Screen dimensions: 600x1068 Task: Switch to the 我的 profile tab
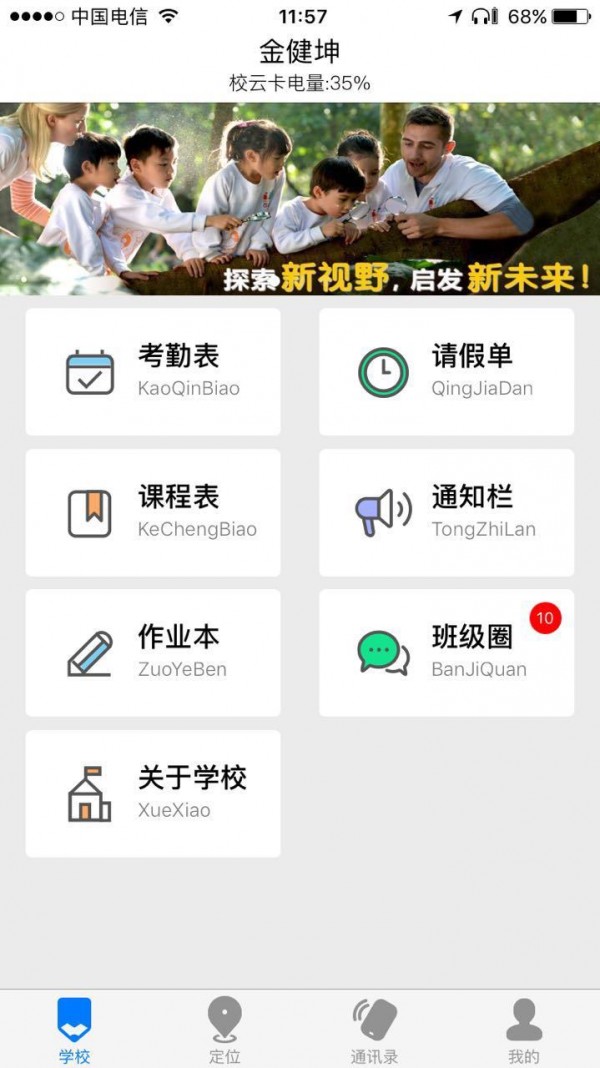tap(524, 1030)
